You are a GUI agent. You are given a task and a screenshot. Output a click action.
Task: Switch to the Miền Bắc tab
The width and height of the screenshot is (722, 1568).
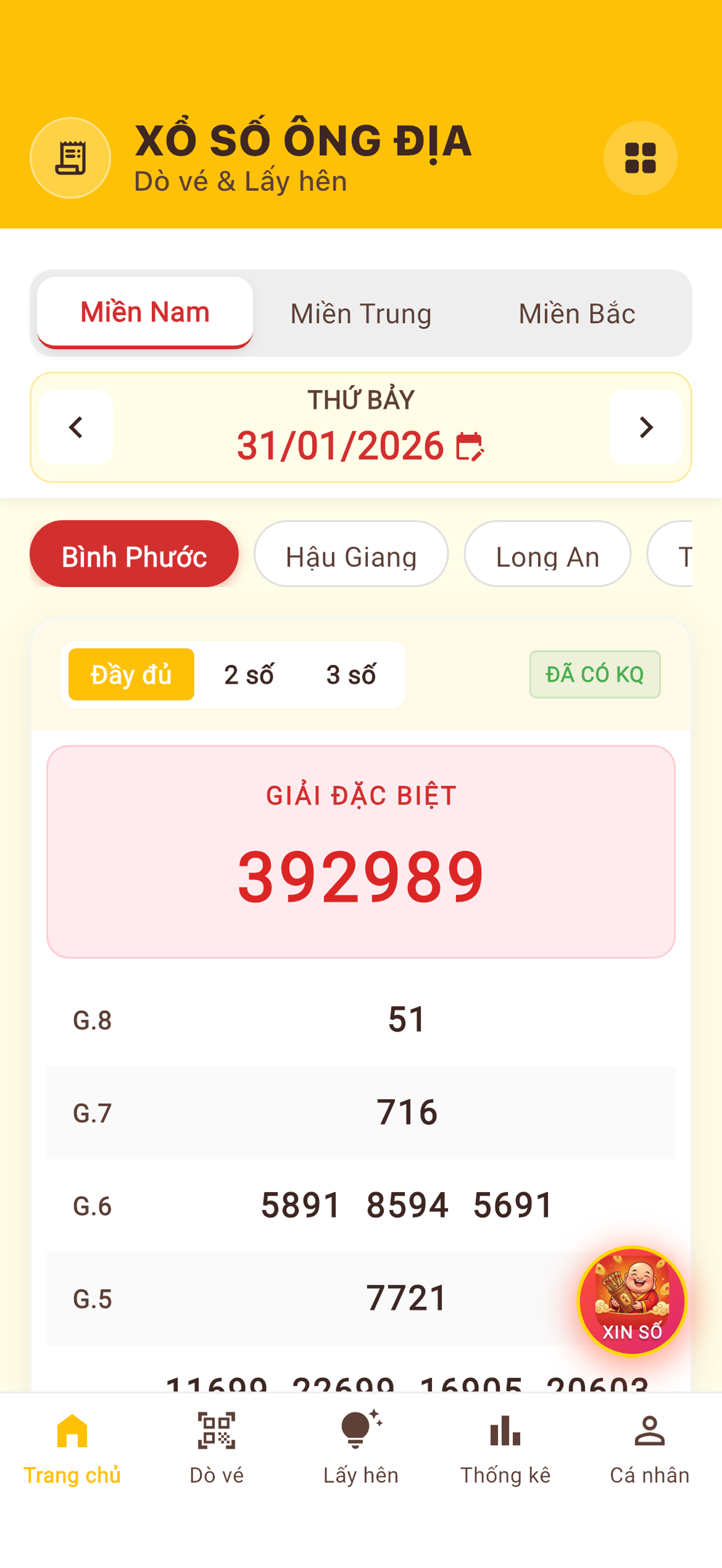point(577,313)
